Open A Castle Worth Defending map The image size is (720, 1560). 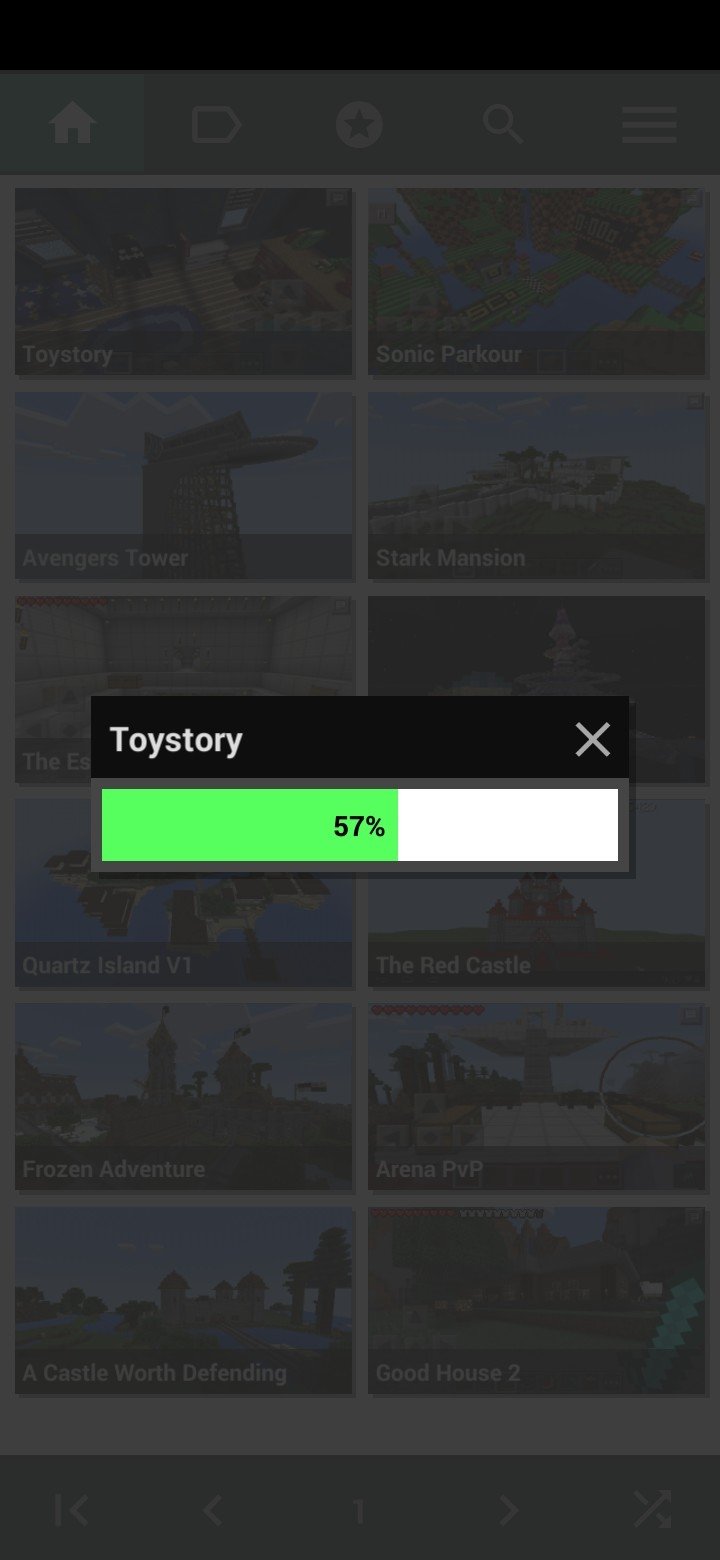pyautogui.click(x=184, y=1301)
